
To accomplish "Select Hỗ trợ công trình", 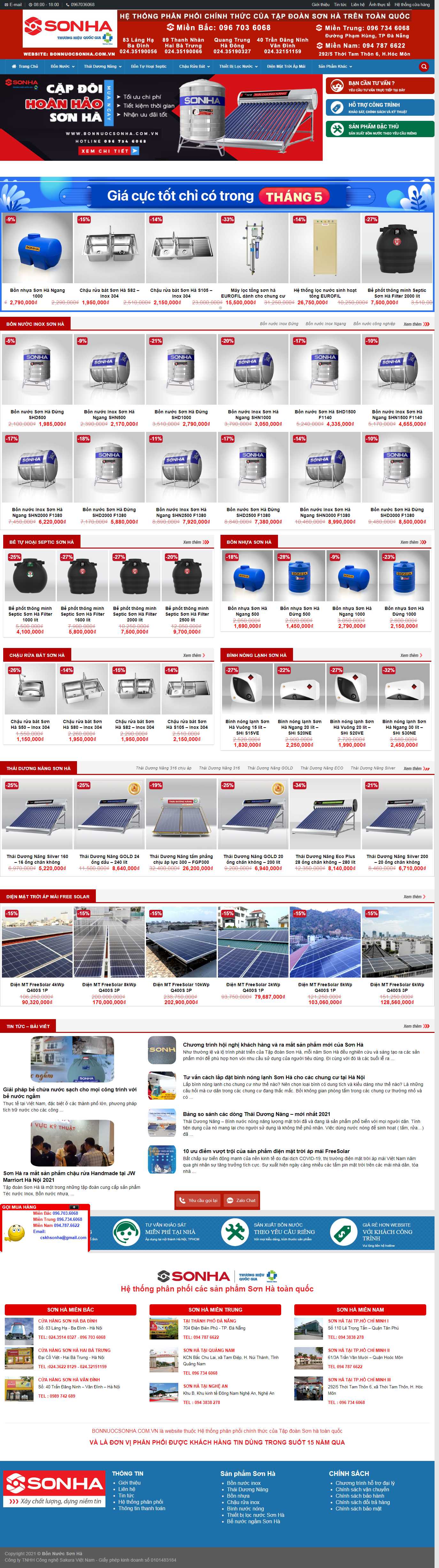I will [380, 108].
